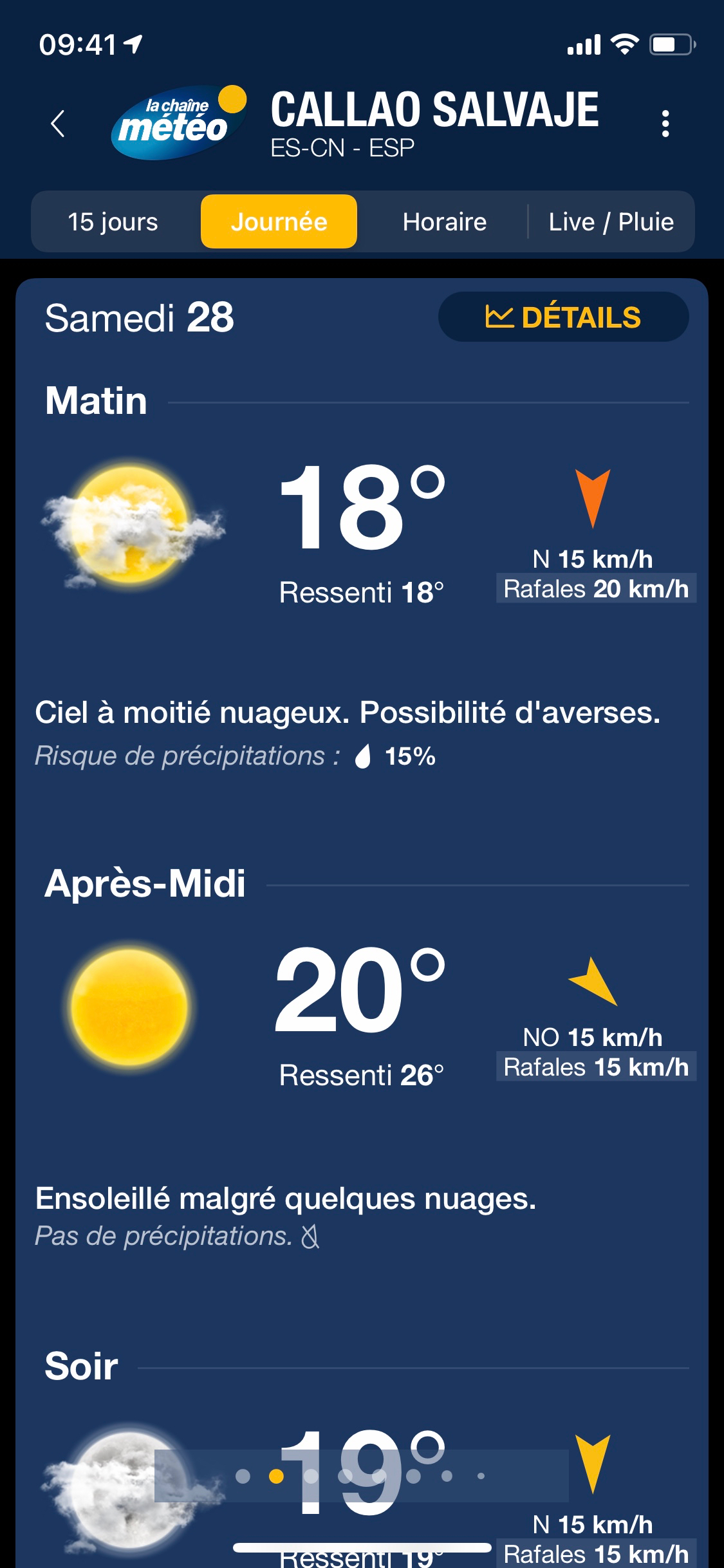Switch to the Horaire tab
The image size is (724, 1568).
[445, 222]
